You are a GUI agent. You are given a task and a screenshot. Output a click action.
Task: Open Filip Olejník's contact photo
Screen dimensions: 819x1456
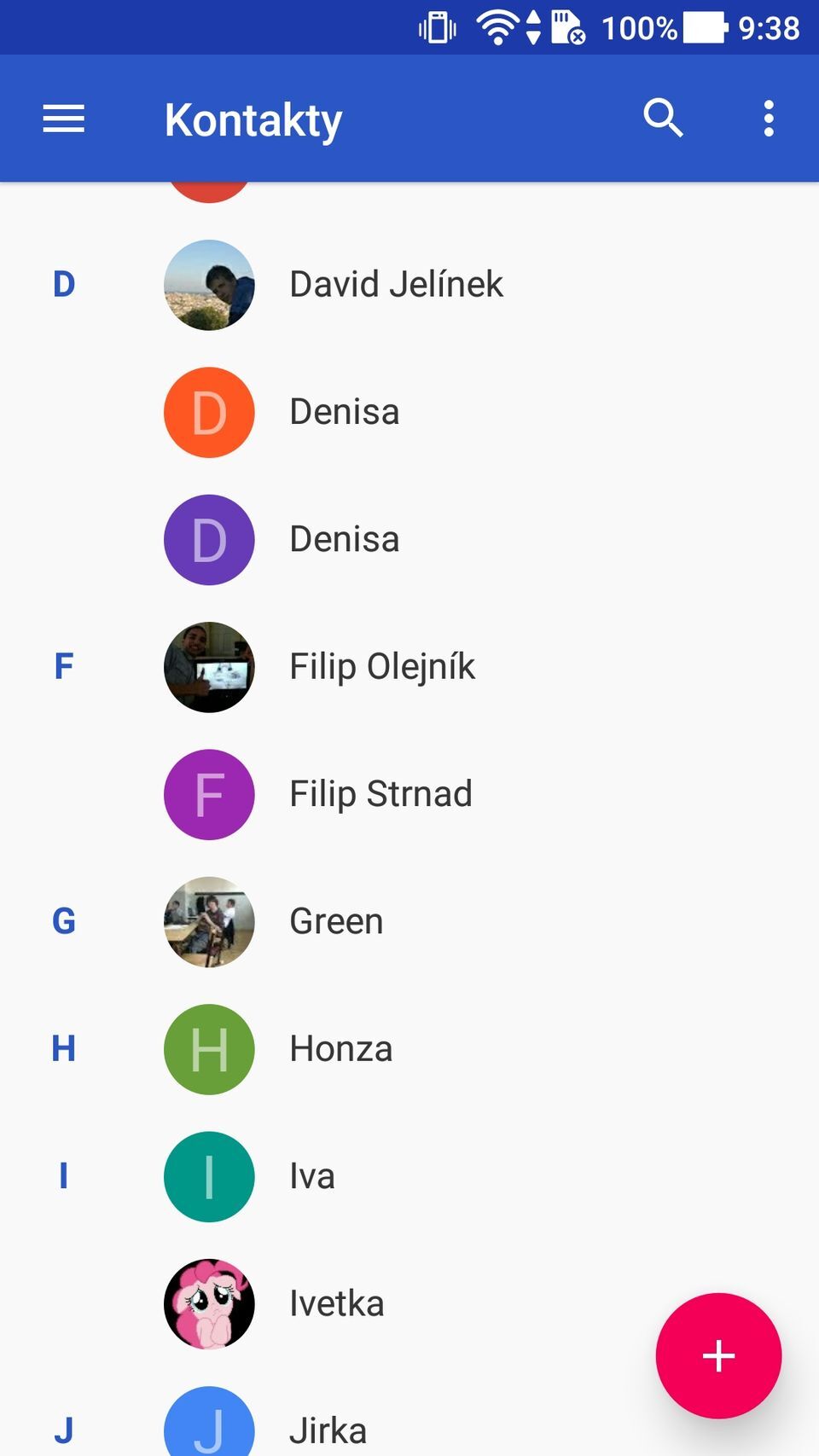209,666
